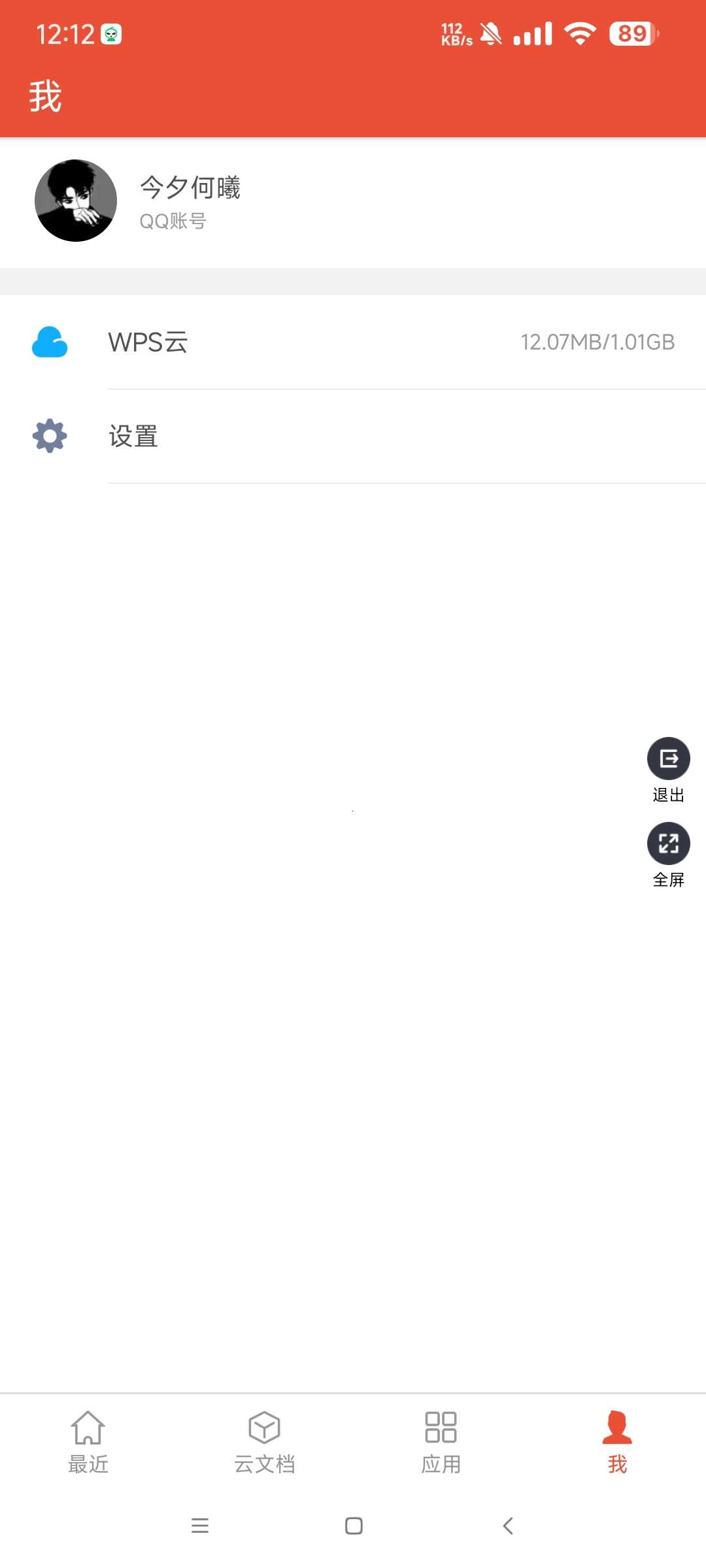Select the 我 tab

pos(618,1443)
